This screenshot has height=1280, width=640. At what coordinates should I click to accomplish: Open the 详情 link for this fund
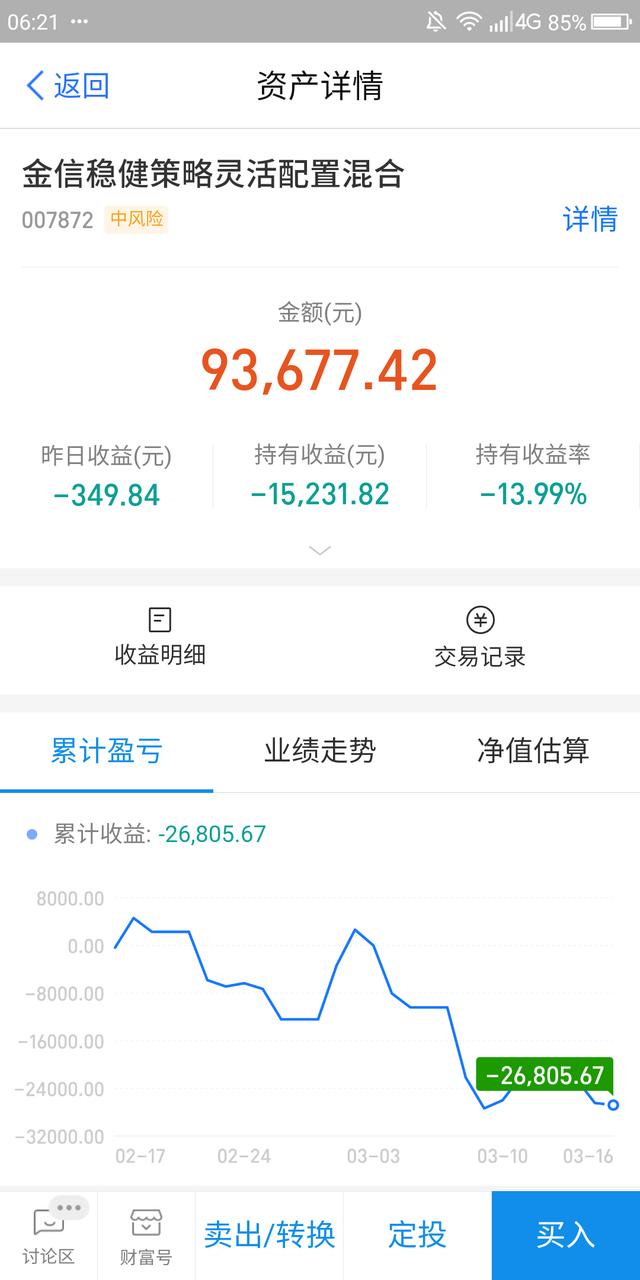click(590, 218)
